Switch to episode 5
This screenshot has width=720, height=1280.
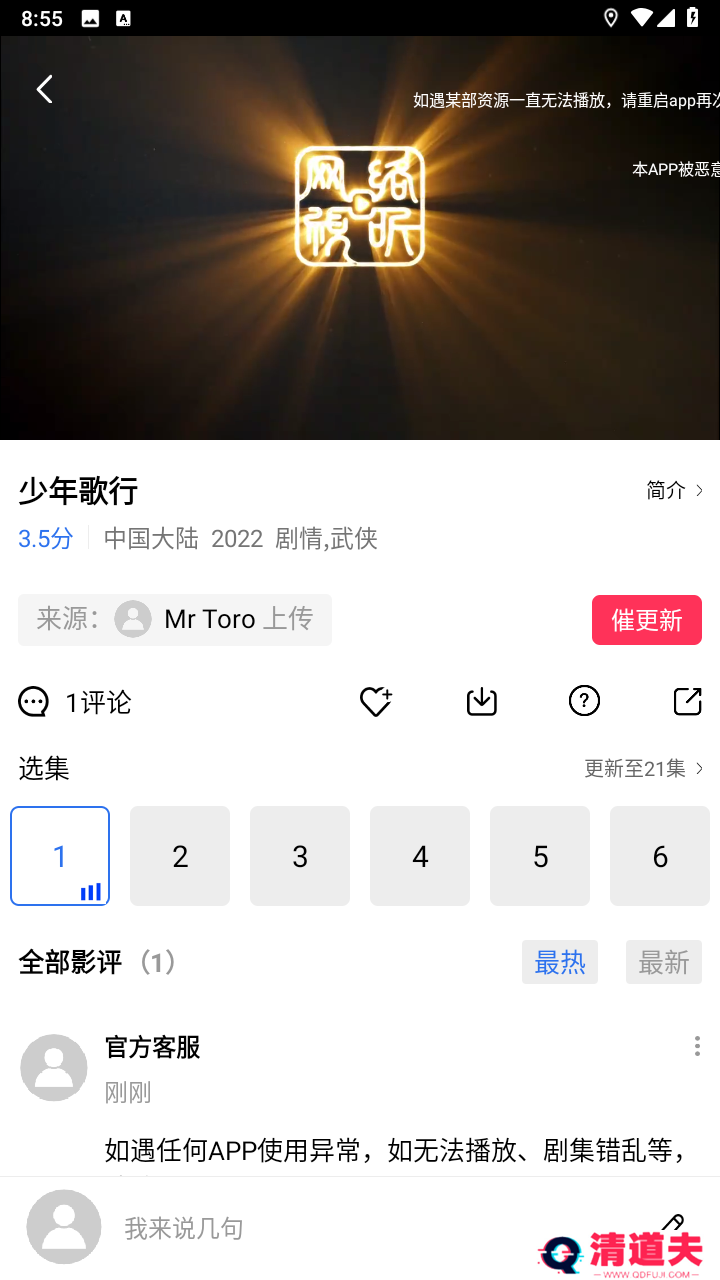click(x=540, y=856)
